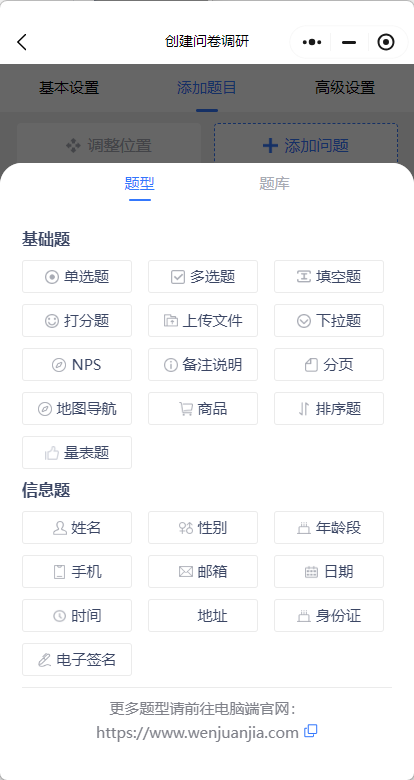Add a 下拉题 dropdown question

coord(329,320)
